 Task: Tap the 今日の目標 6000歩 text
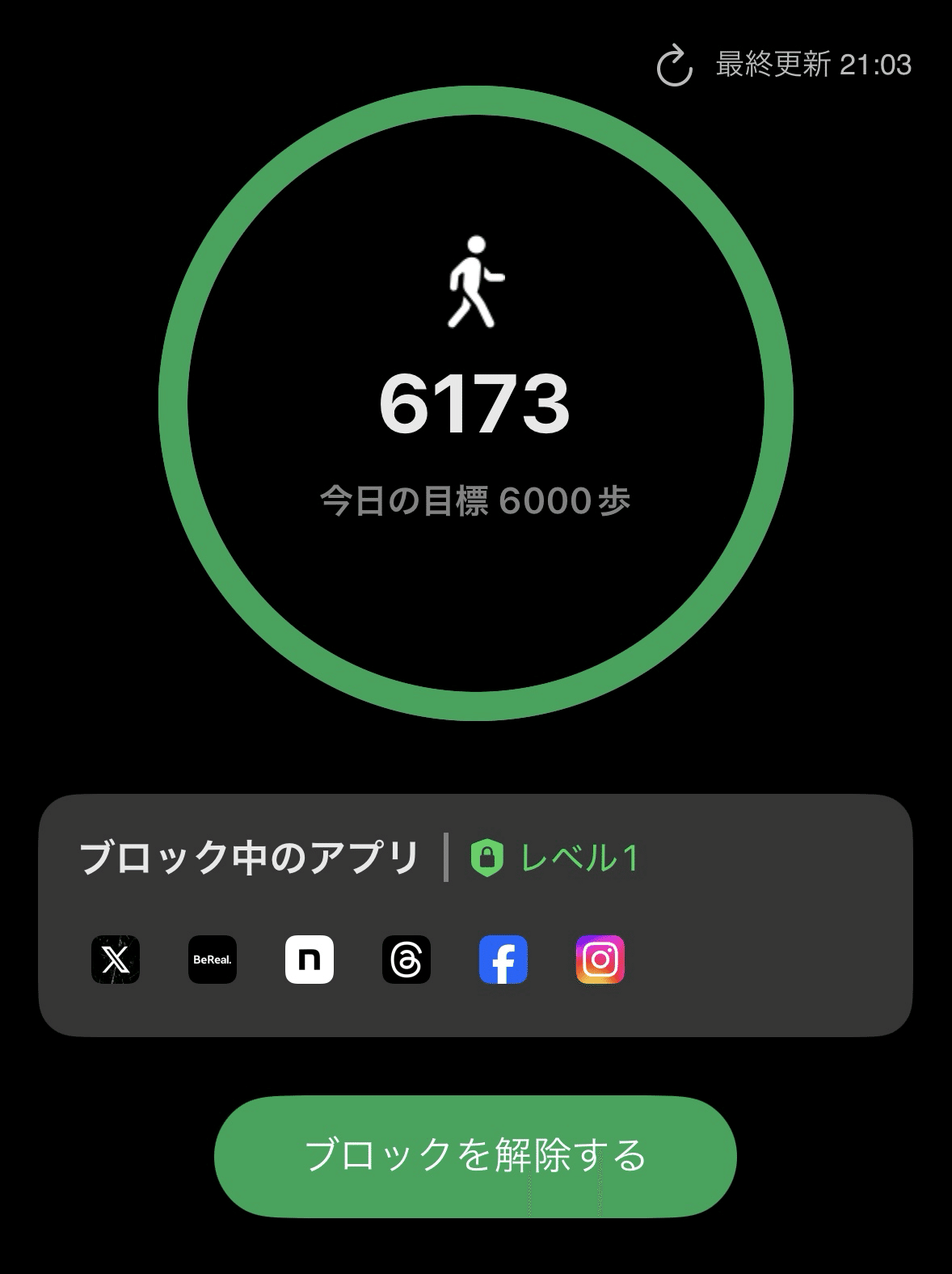[x=477, y=500]
